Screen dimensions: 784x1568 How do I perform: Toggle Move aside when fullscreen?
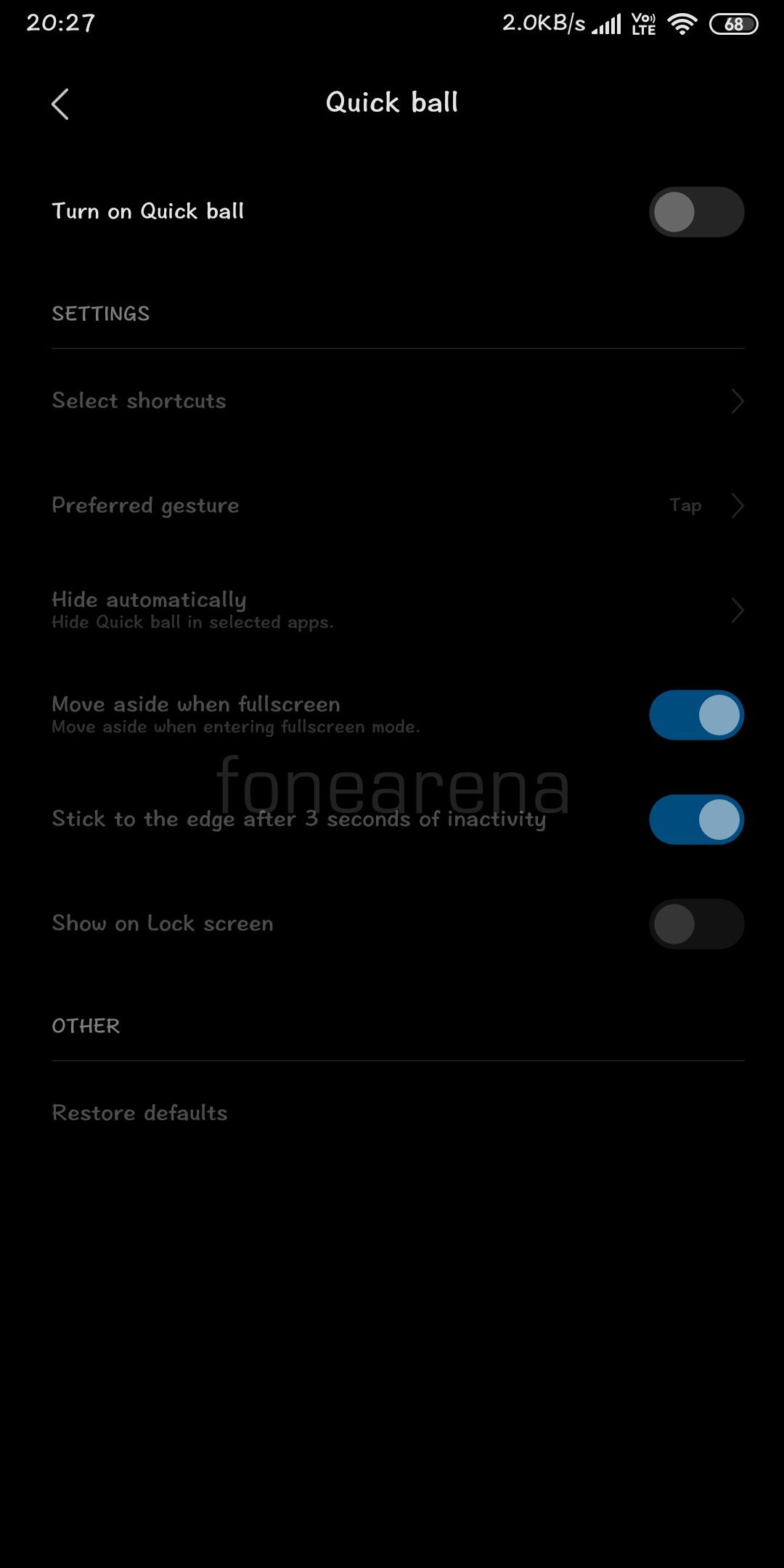click(x=696, y=715)
